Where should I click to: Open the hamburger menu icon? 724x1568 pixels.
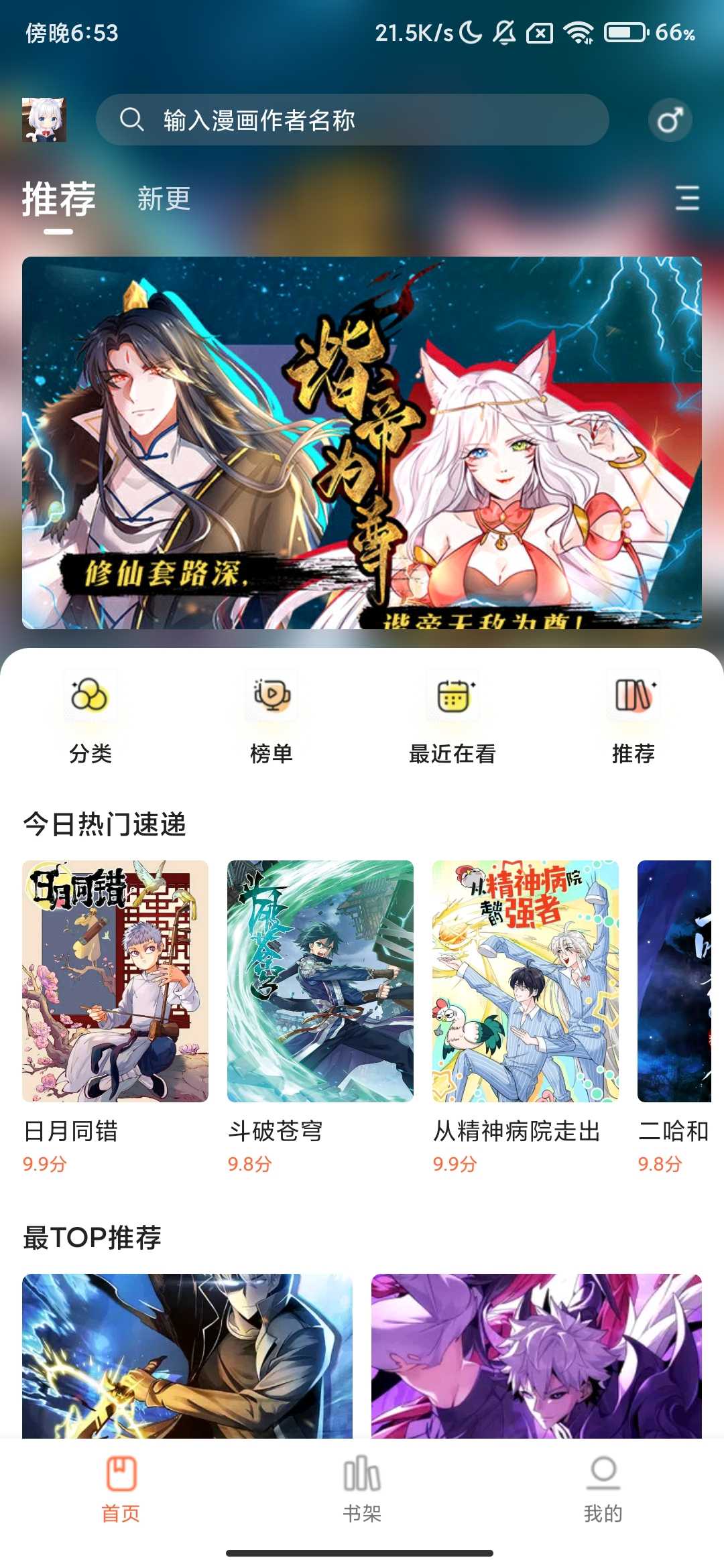pos(687,198)
